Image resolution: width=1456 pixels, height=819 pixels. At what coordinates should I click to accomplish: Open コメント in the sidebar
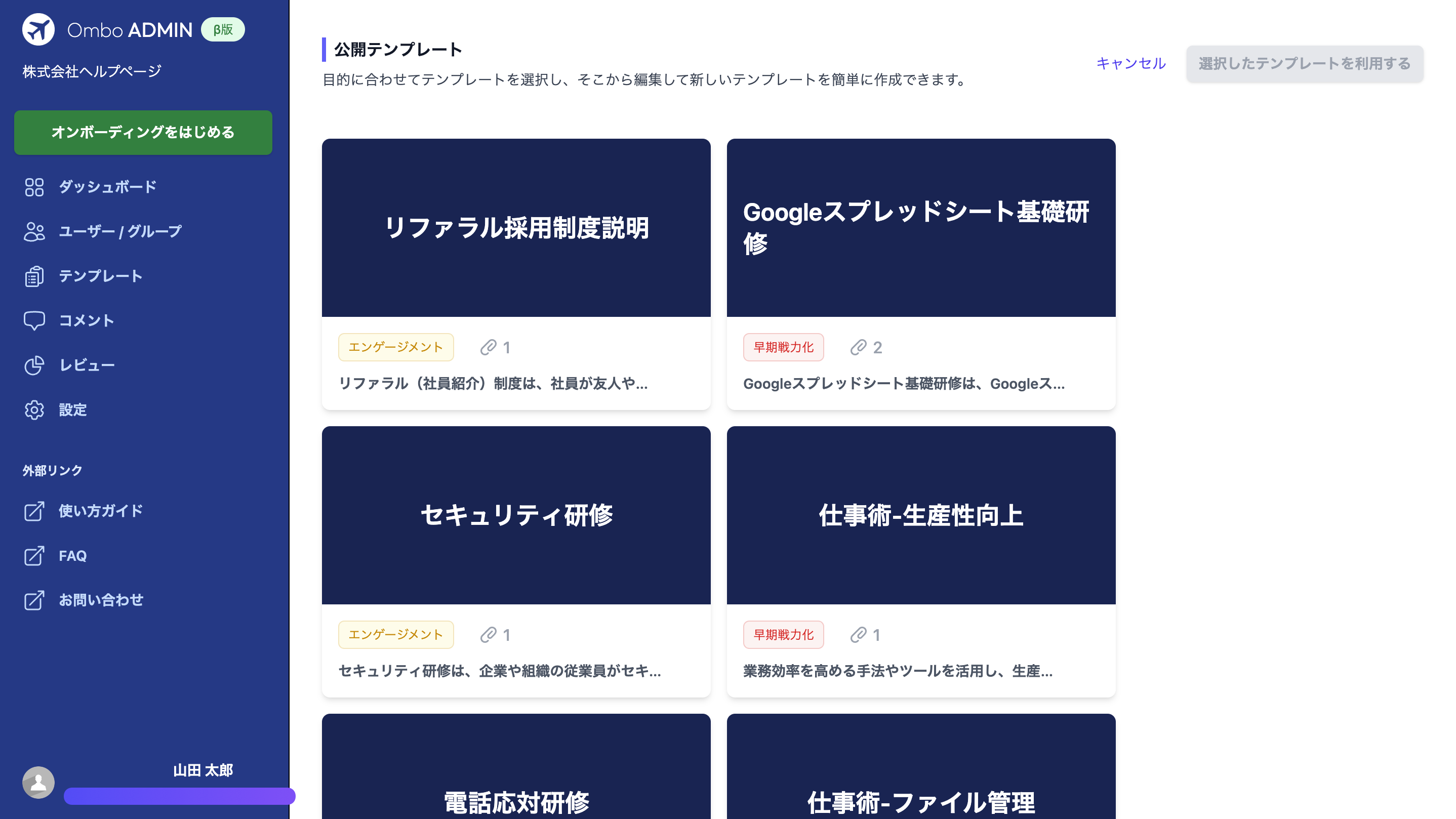[x=87, y=320]
